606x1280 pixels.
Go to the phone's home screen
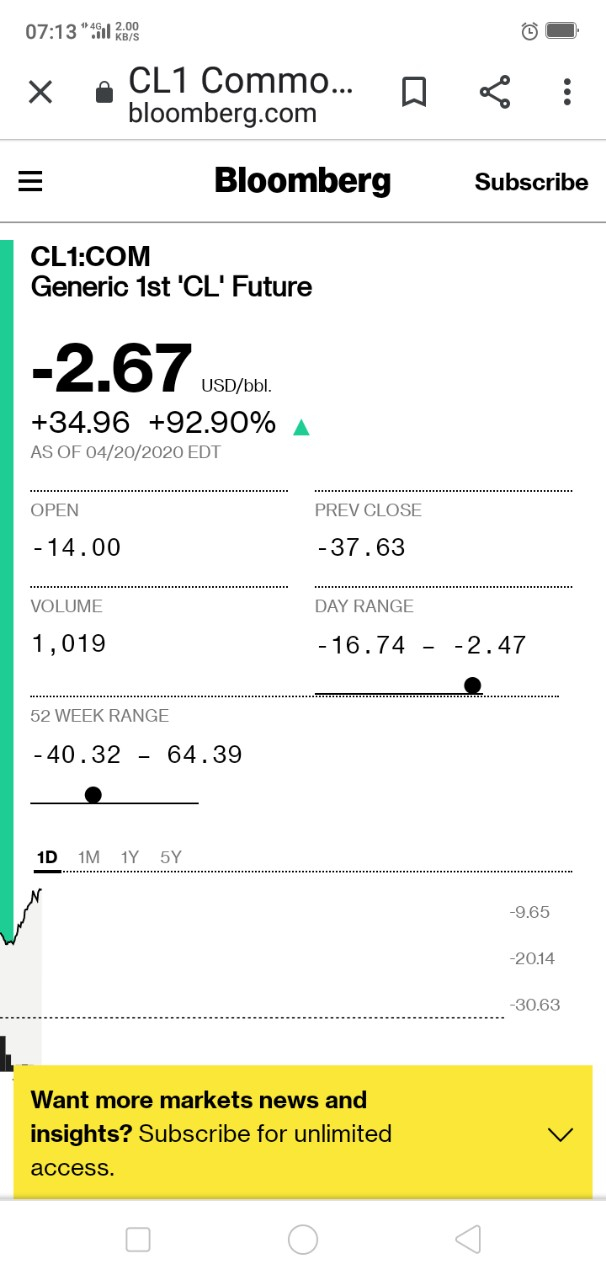(x=303, y=1240)
